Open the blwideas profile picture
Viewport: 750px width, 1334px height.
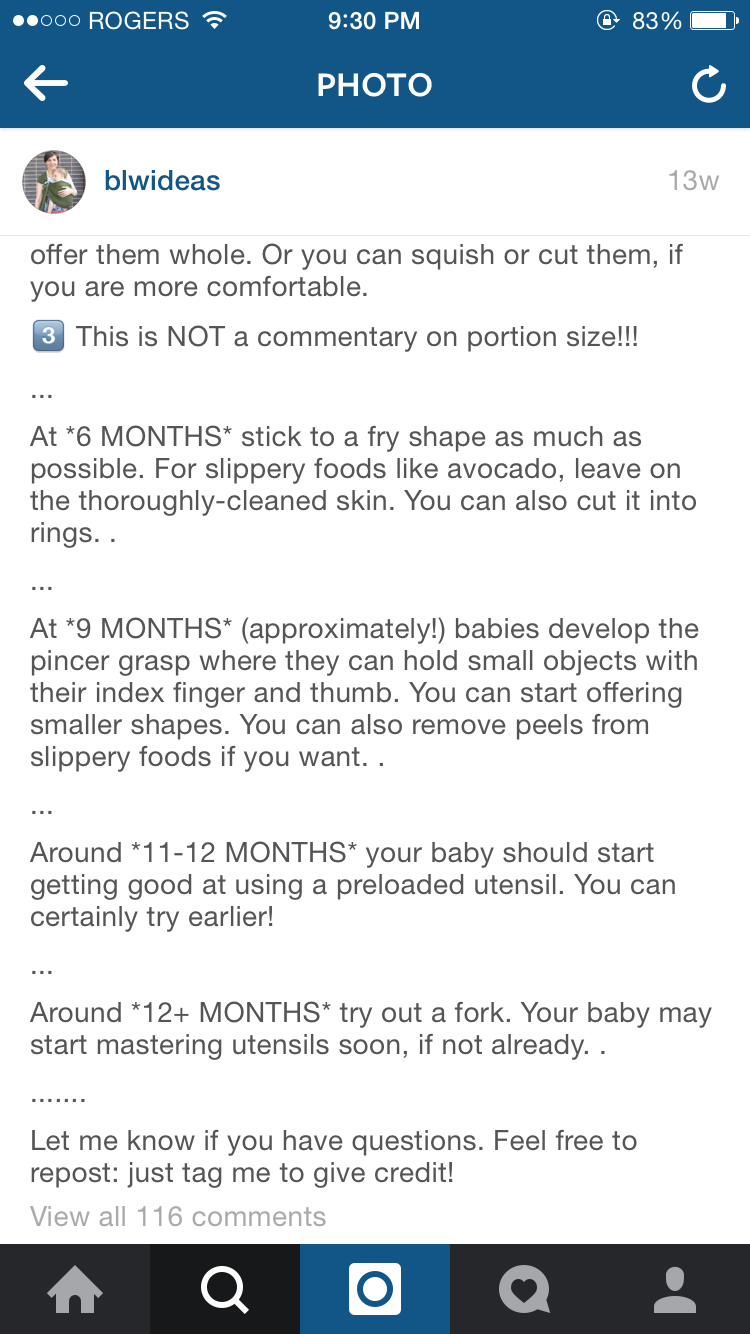click(54, 181)
